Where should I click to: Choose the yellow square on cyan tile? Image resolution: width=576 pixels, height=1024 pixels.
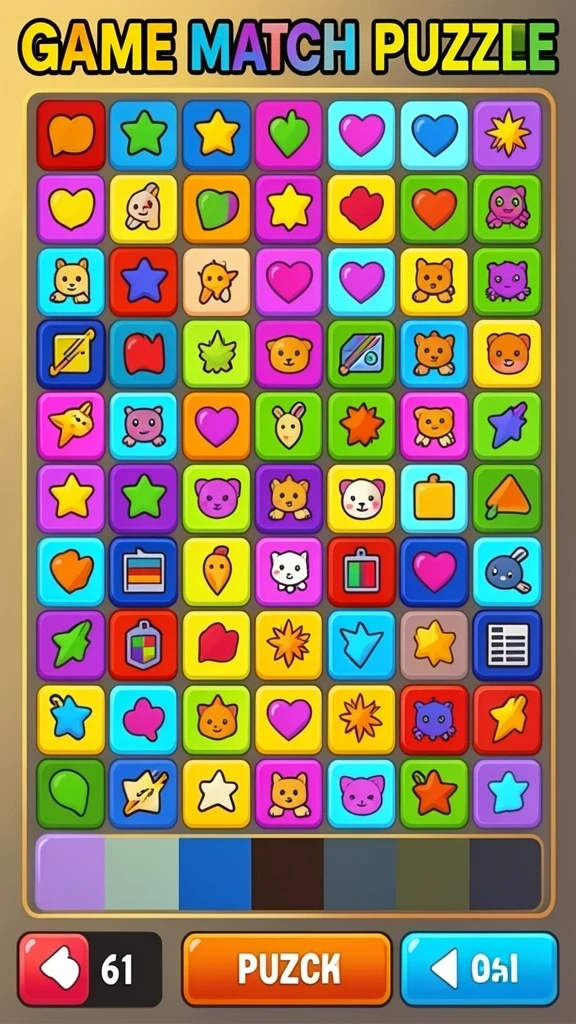434,498
